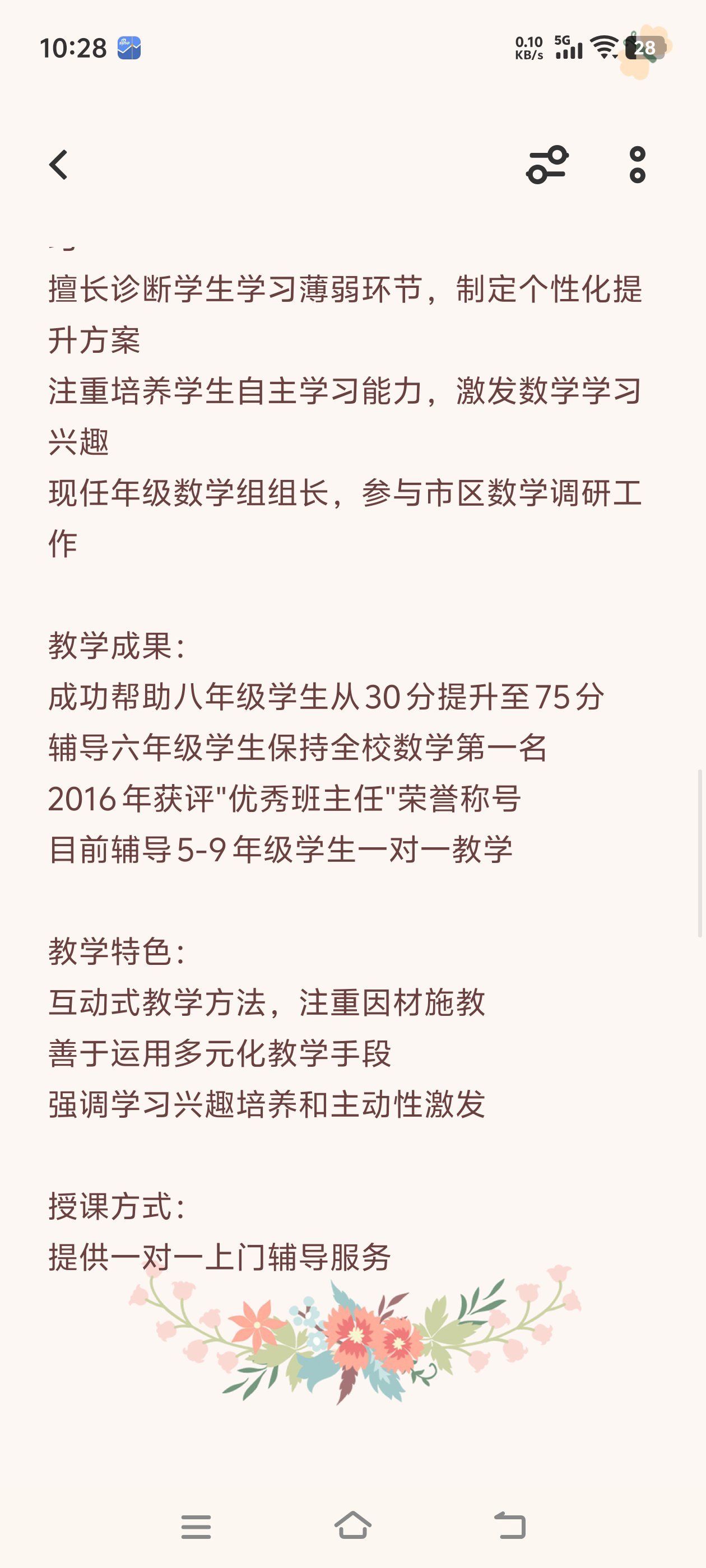Go to the home screen
This screenshot has height=1568, width=706.
[354, 1525]
